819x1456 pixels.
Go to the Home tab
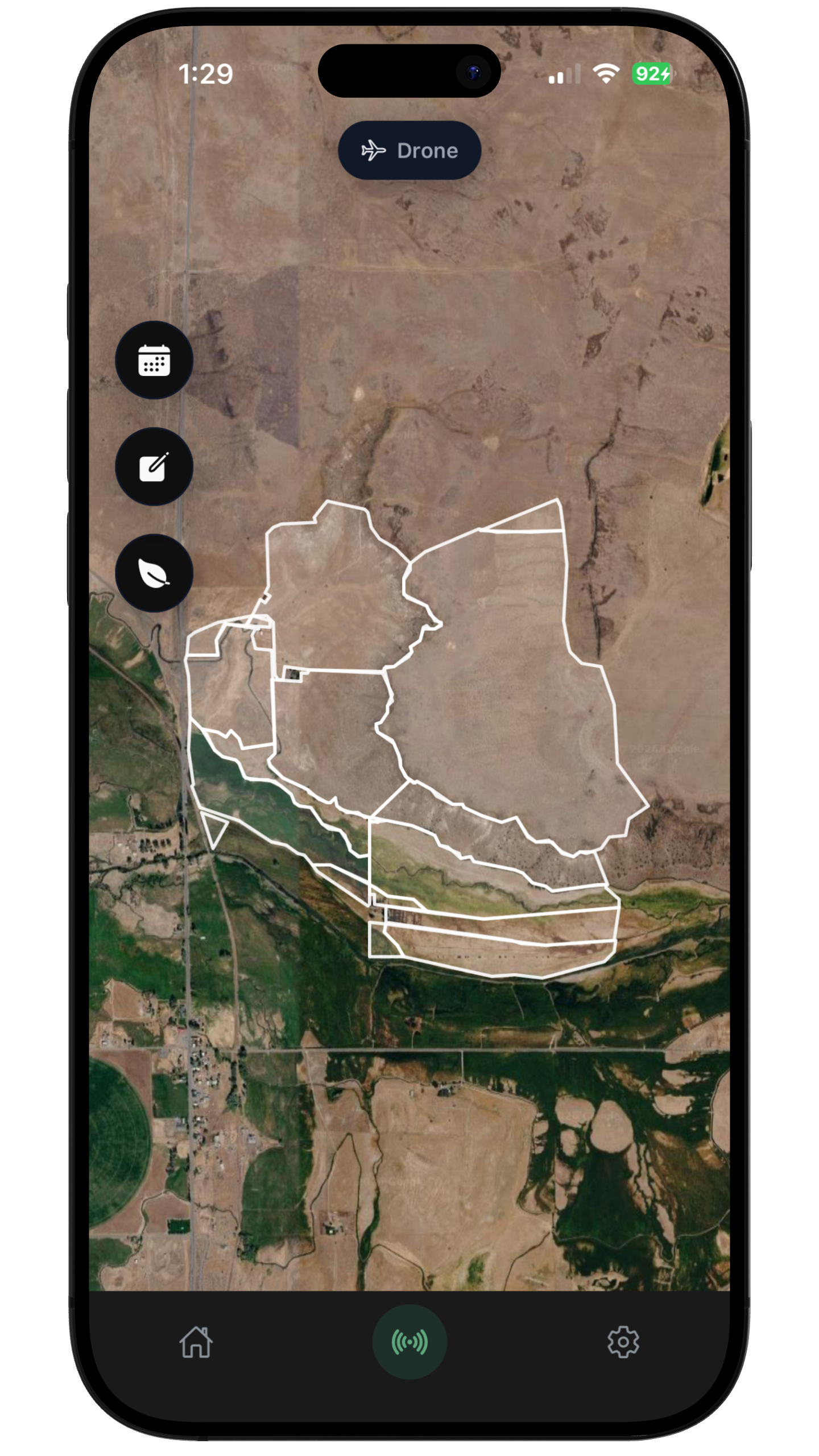pyautogui.click(x=196, y=1343)
